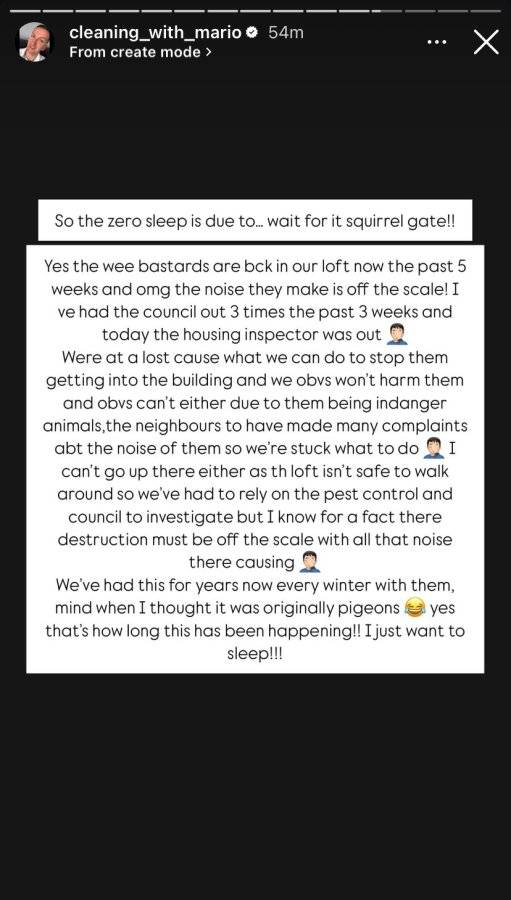Tap the cleaning_with_mario username

point(155,32)
